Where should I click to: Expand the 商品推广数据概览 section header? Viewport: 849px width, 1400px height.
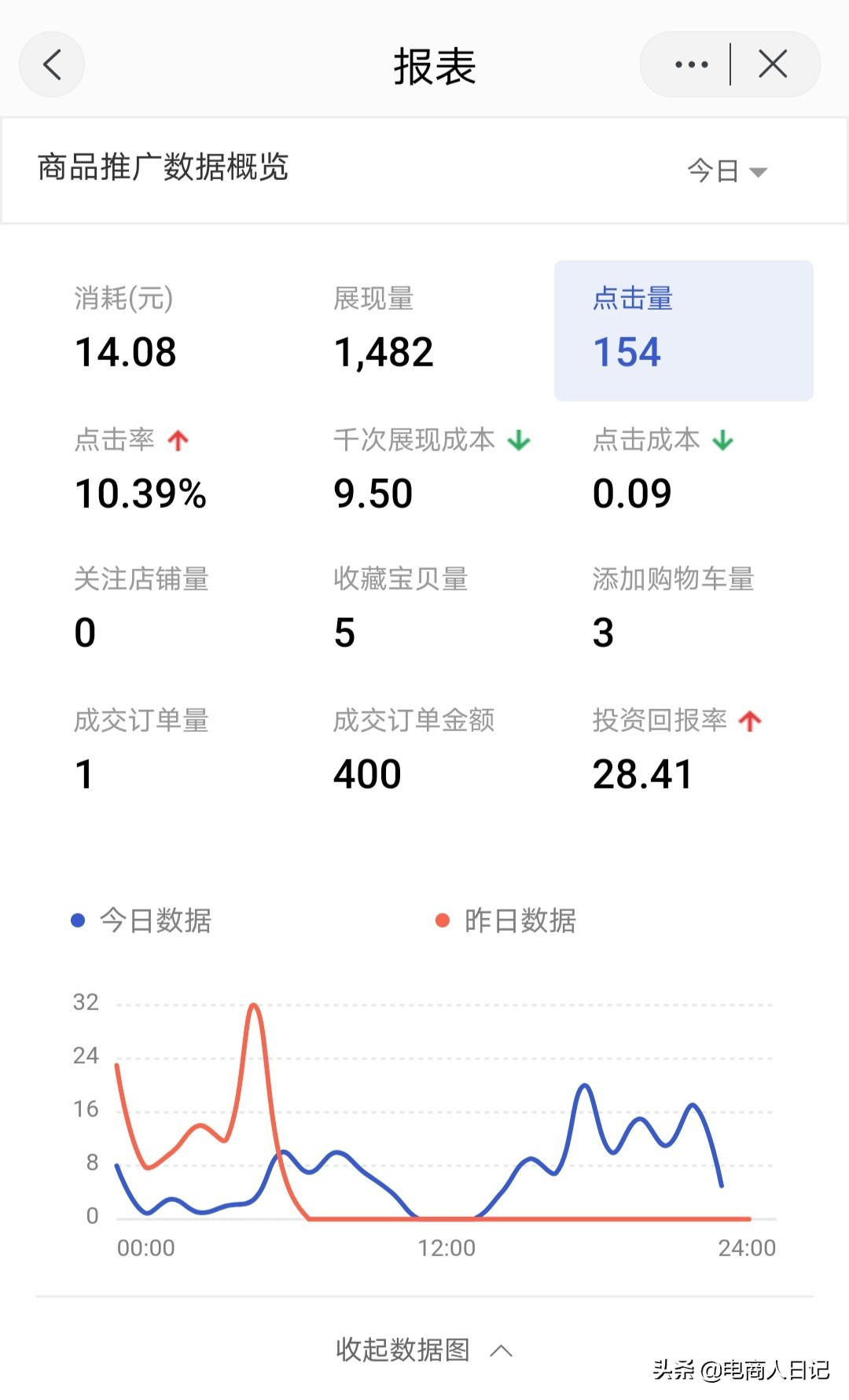pyautogui.click(x=161, y=165)
